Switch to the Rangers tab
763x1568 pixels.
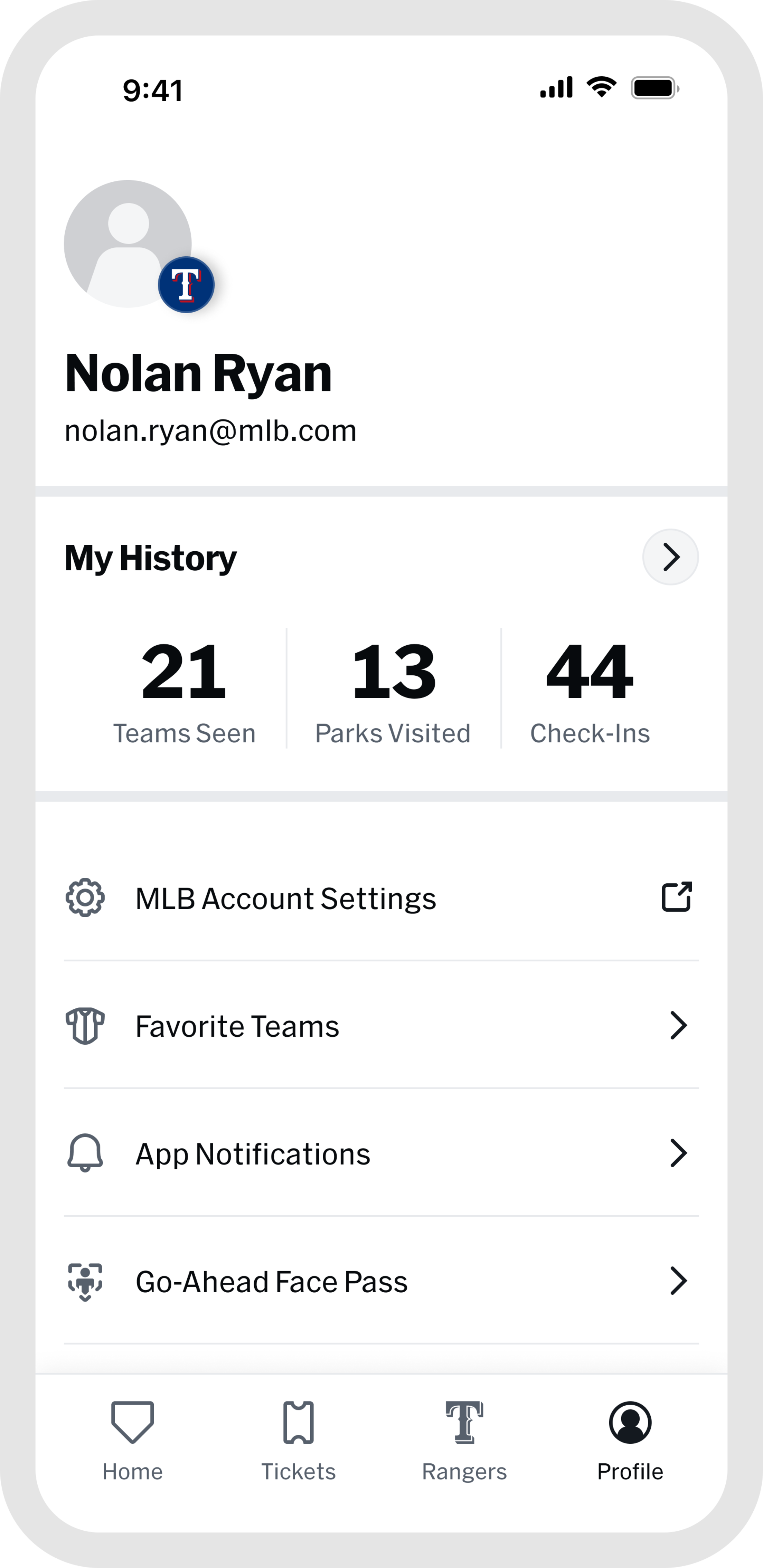coord(464,1440)
